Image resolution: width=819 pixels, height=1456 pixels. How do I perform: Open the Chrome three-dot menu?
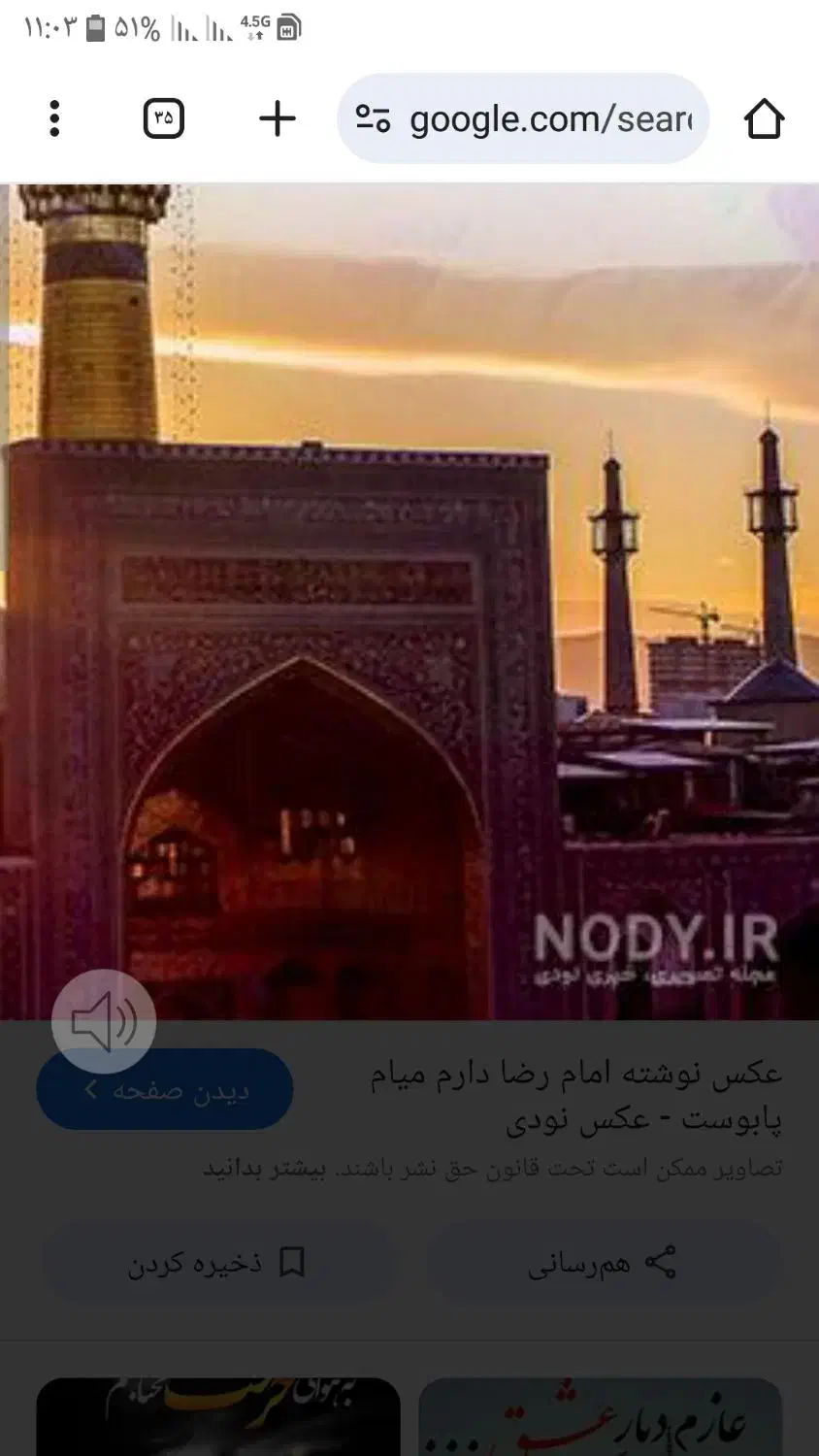pyautogui.click(x=54, y=118)
